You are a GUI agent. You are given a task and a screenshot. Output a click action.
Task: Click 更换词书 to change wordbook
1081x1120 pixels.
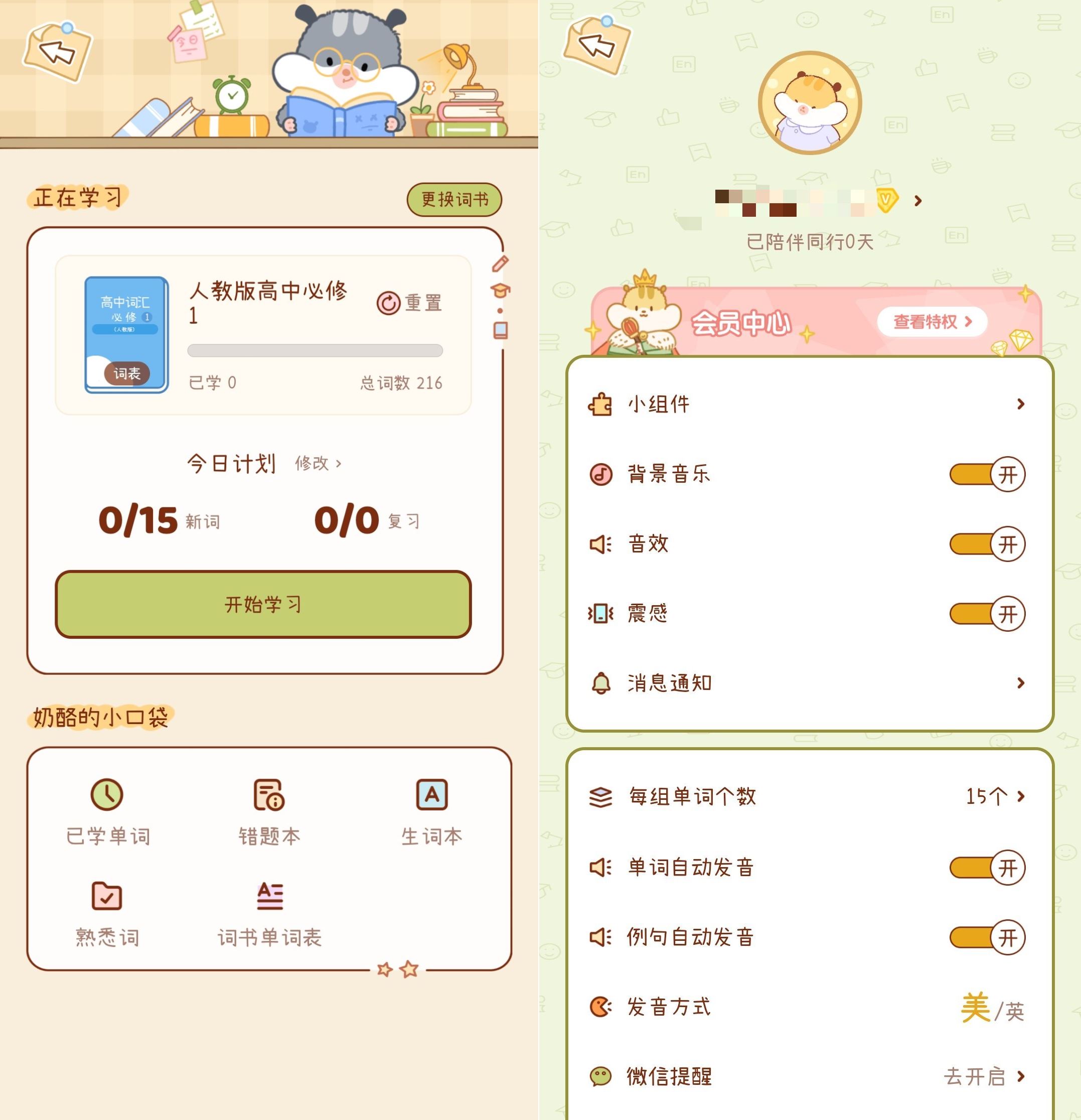click(x=454, y=199)
